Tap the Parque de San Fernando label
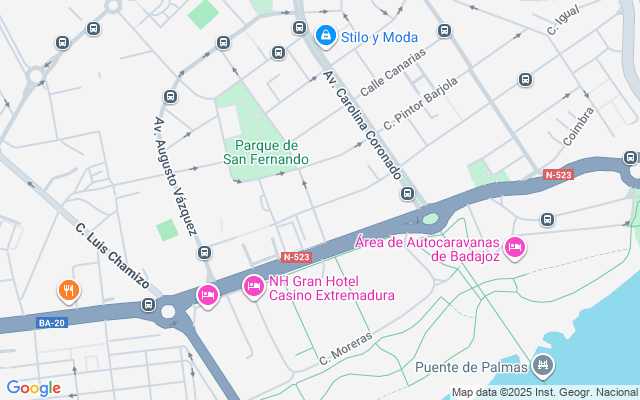Image resolution: width=640 pixels, height=400 pixels. point(265,152)
